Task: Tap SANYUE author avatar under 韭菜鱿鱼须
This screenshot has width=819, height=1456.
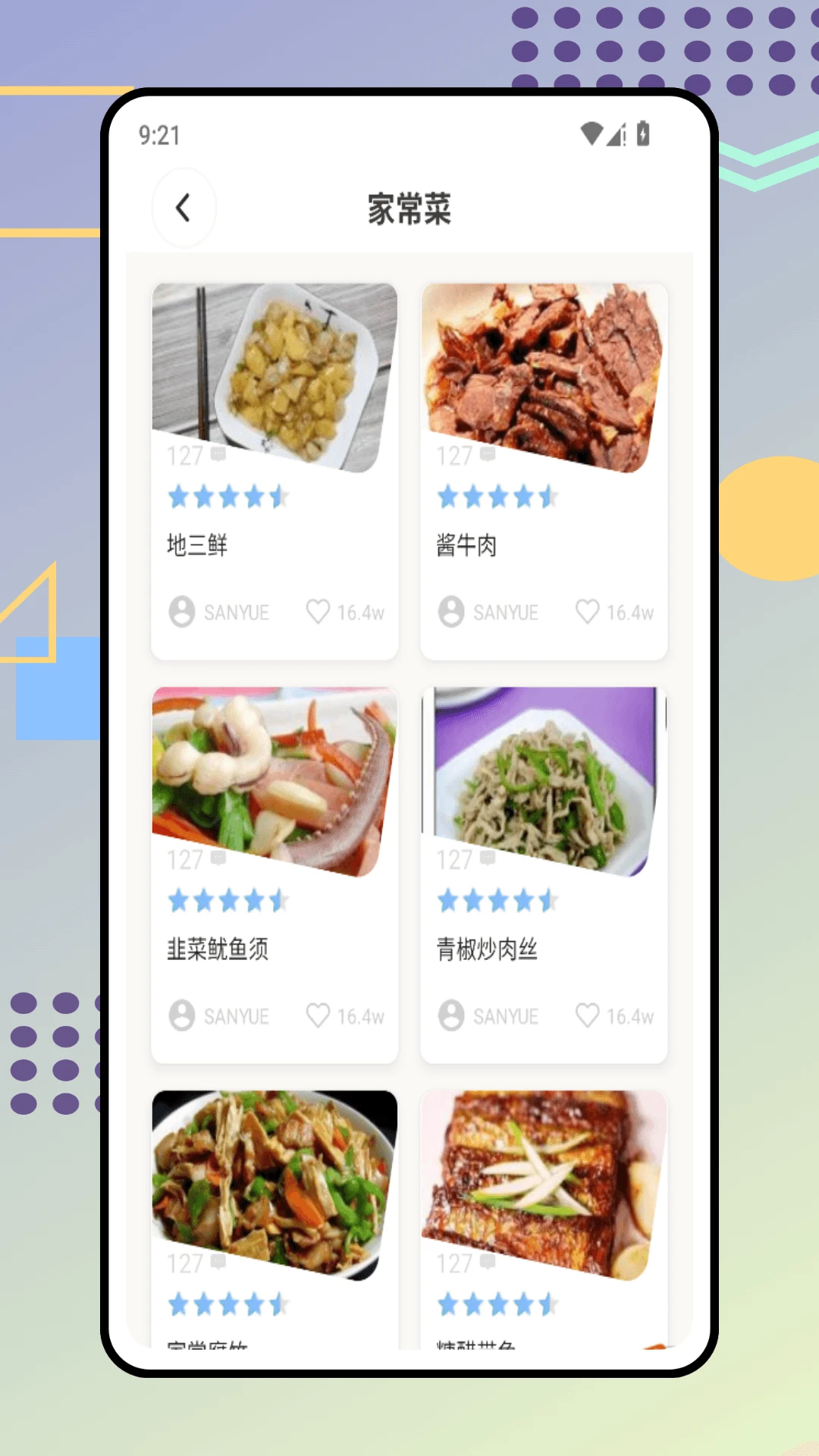Action: tap(182, 1015)
